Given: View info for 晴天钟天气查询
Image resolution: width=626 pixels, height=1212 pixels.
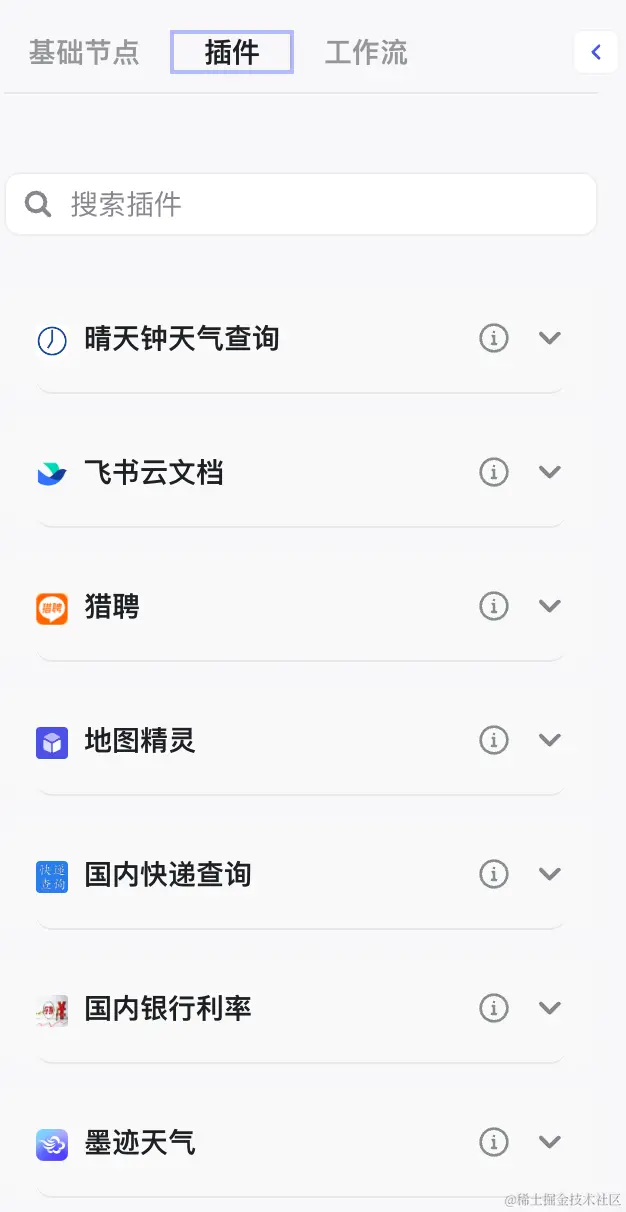Looking at the screenshot, I should click(x=493, y=338).
